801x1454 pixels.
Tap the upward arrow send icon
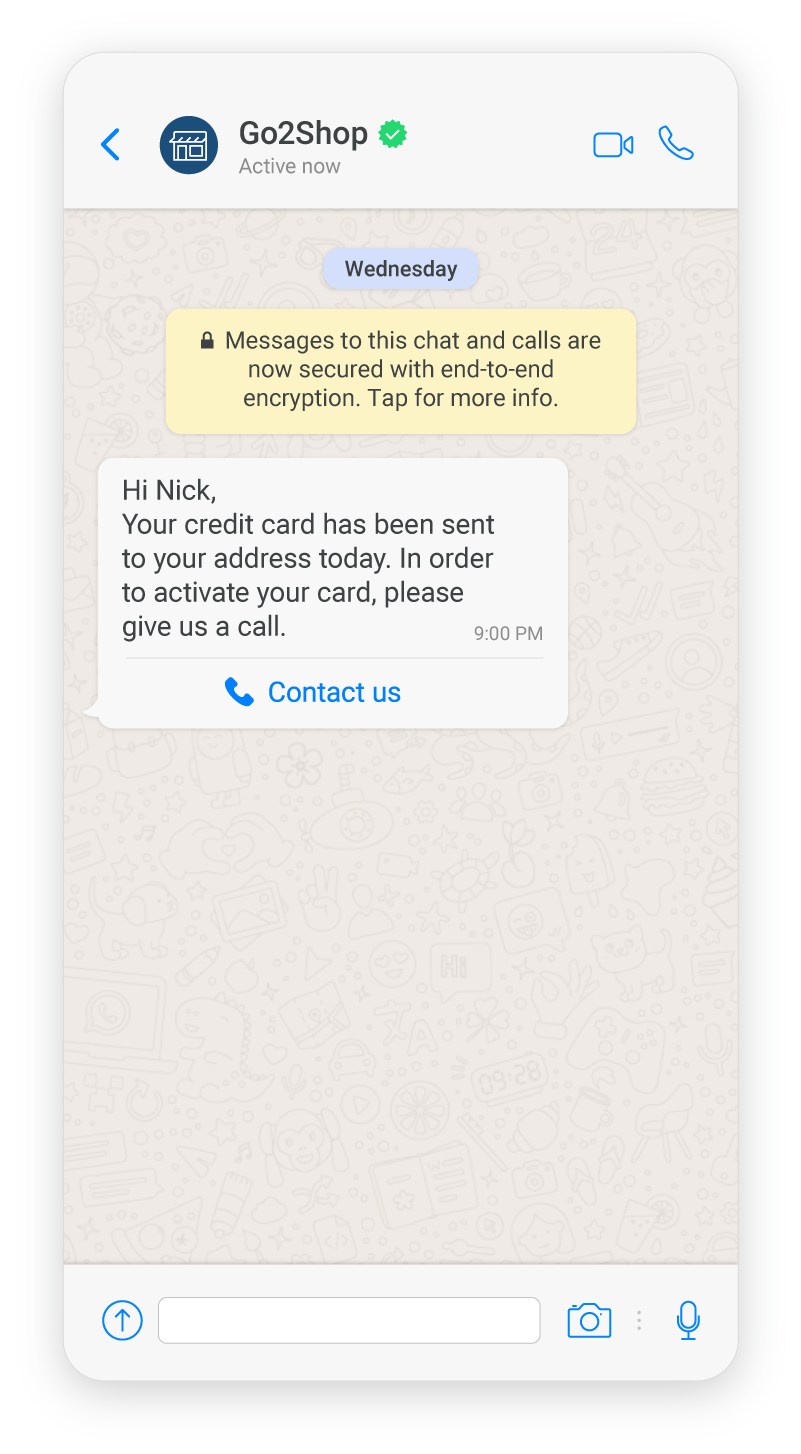pos(122,1320)
